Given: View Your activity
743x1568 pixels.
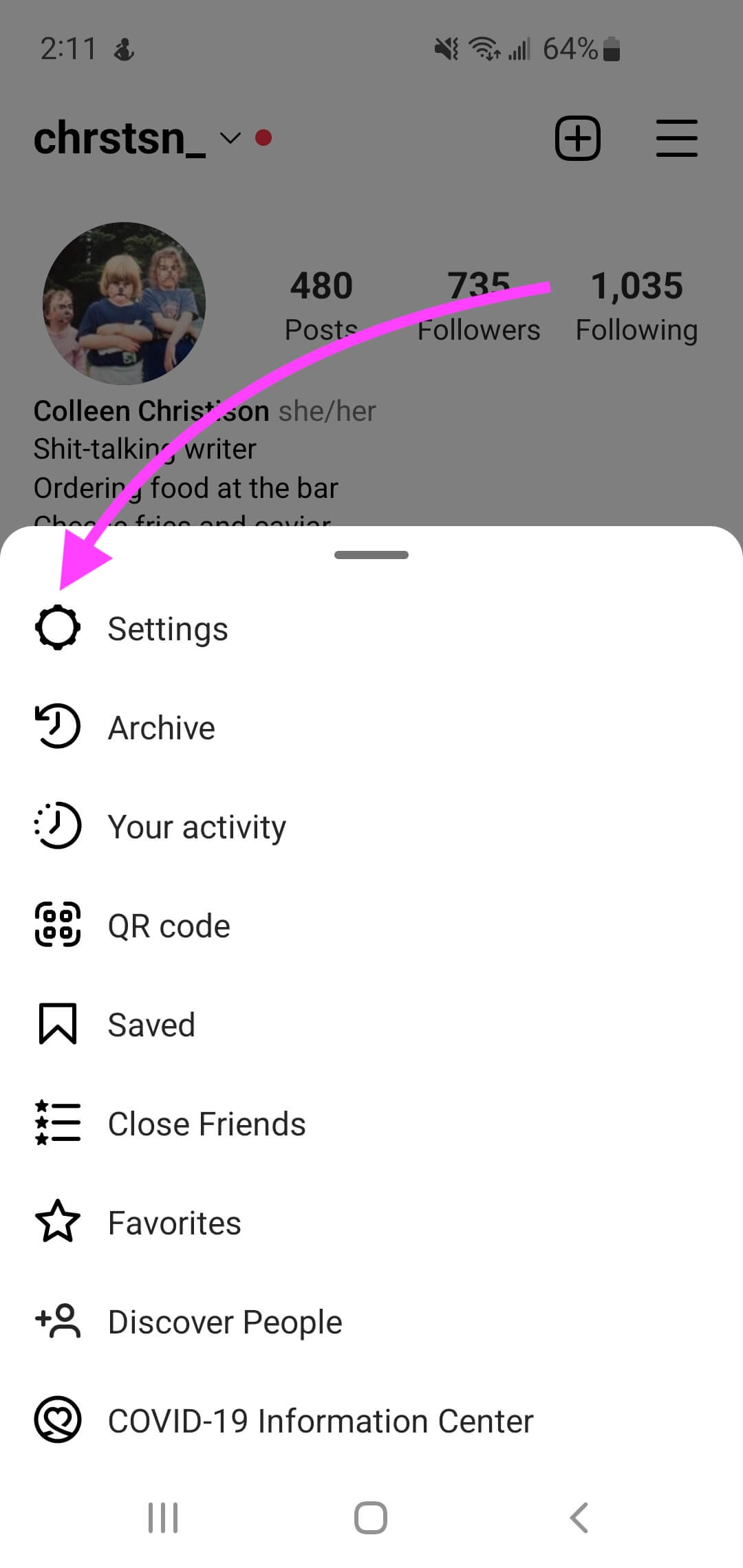Looking at the screenshot, I should click(x=197, y=827).
